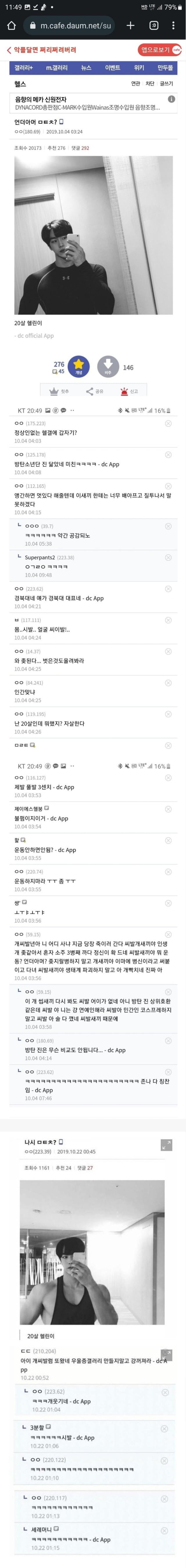The width and height of the screenshot is (186, 1568).
Task: Go to the browser home page
Action: click(x=11, y=26)
